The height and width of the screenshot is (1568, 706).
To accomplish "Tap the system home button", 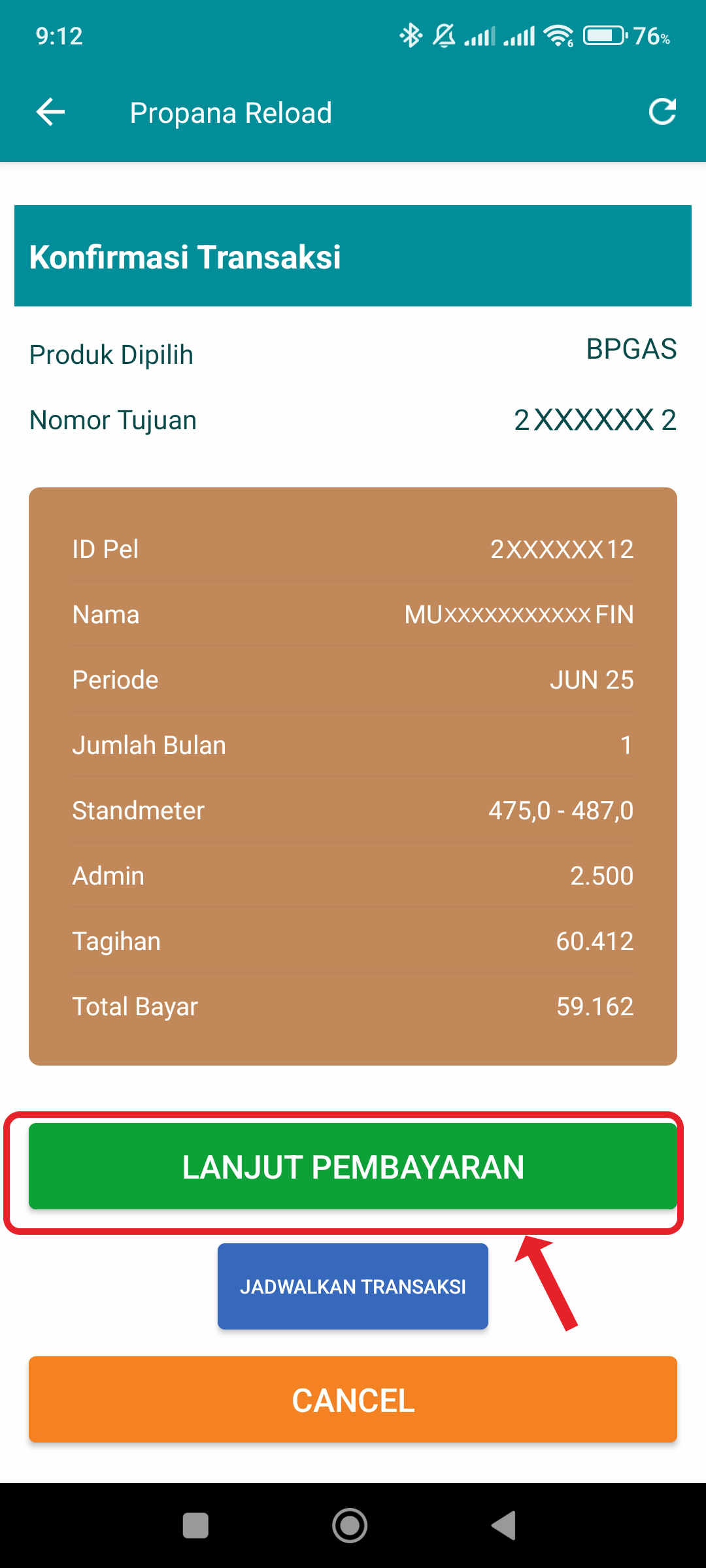I will tap(350, 1526).
